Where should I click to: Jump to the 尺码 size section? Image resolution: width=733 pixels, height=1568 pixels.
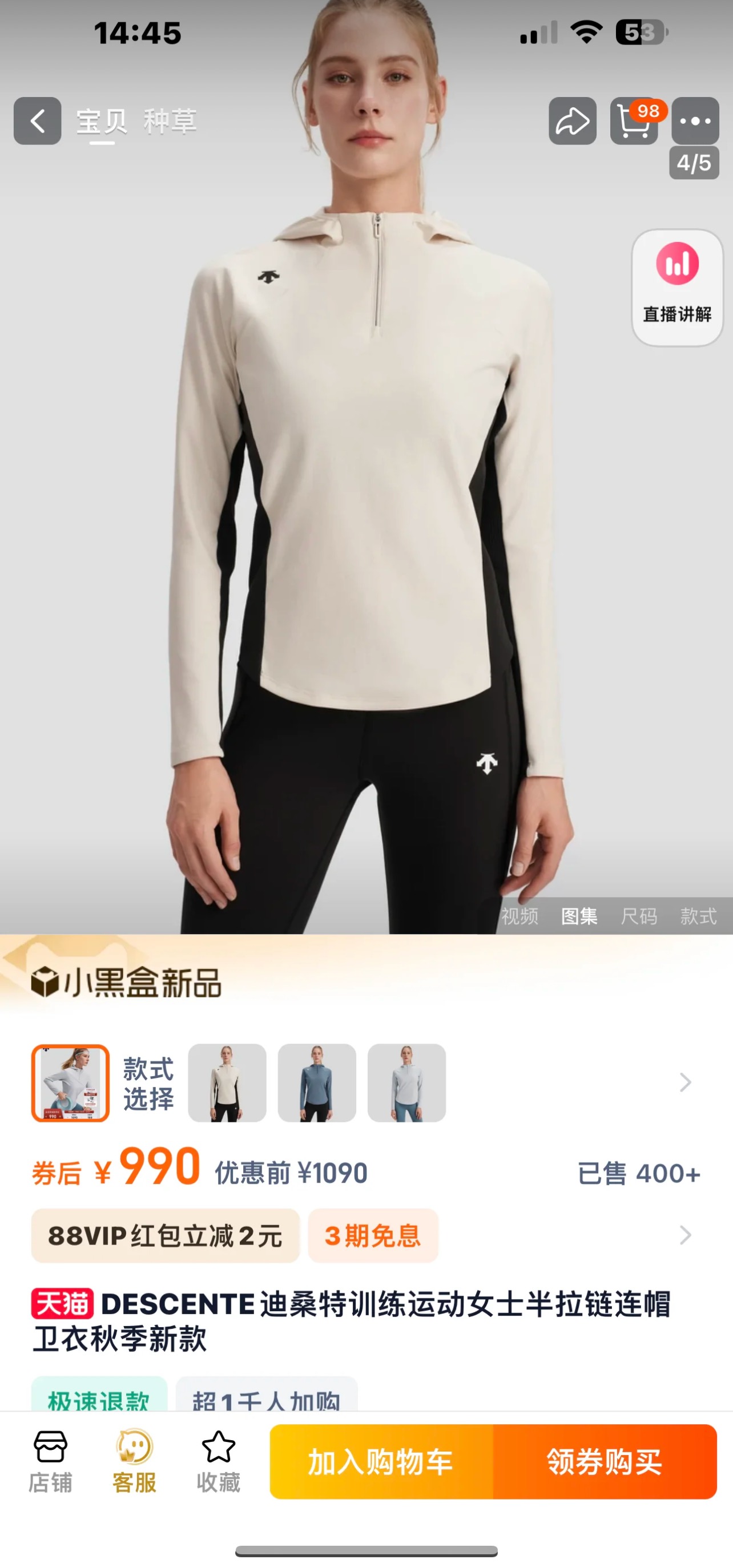tap(639, 915)
